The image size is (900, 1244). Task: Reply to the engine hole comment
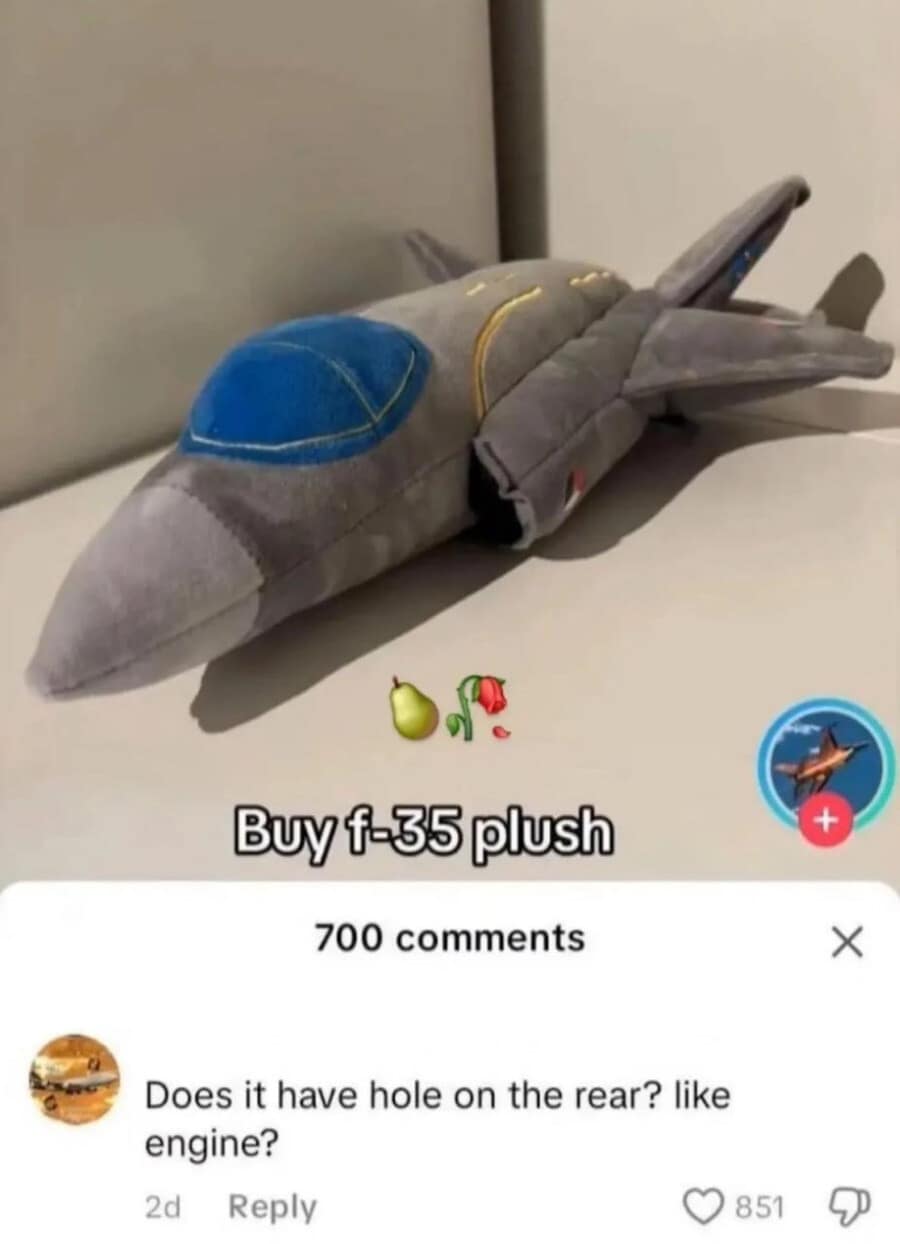[272, 1207]
